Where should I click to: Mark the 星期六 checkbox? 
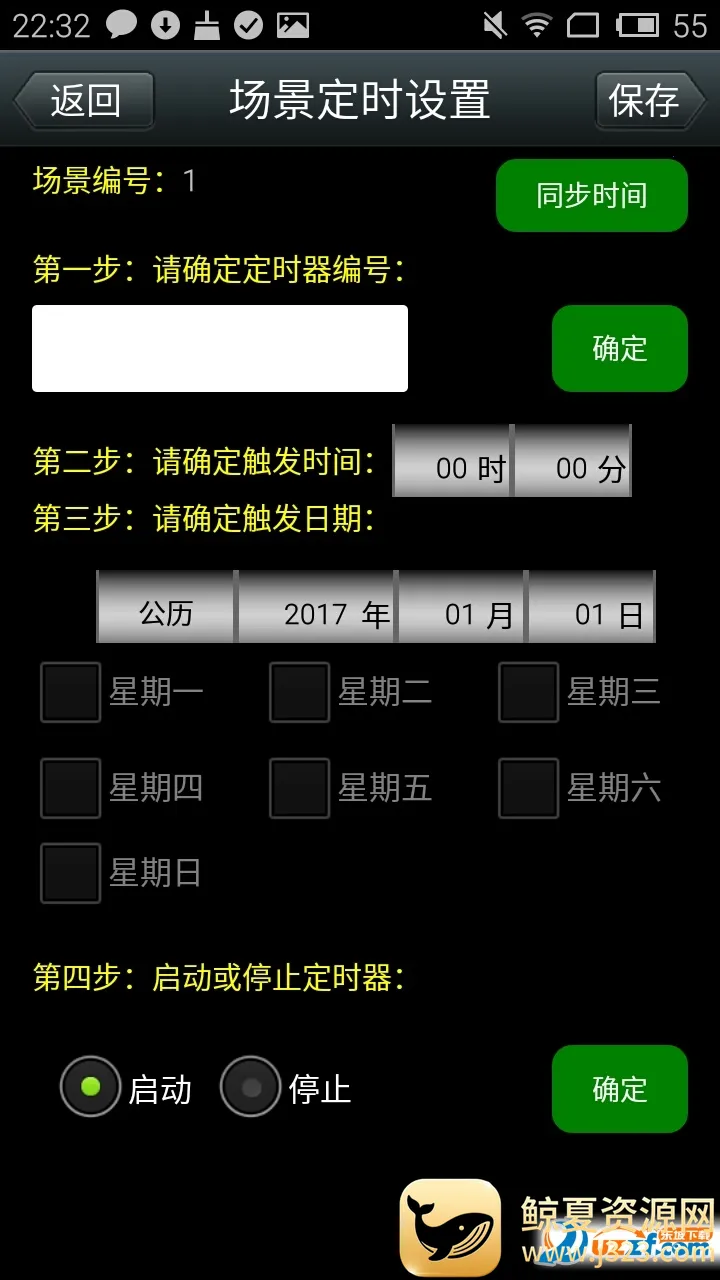click(528, 788)
